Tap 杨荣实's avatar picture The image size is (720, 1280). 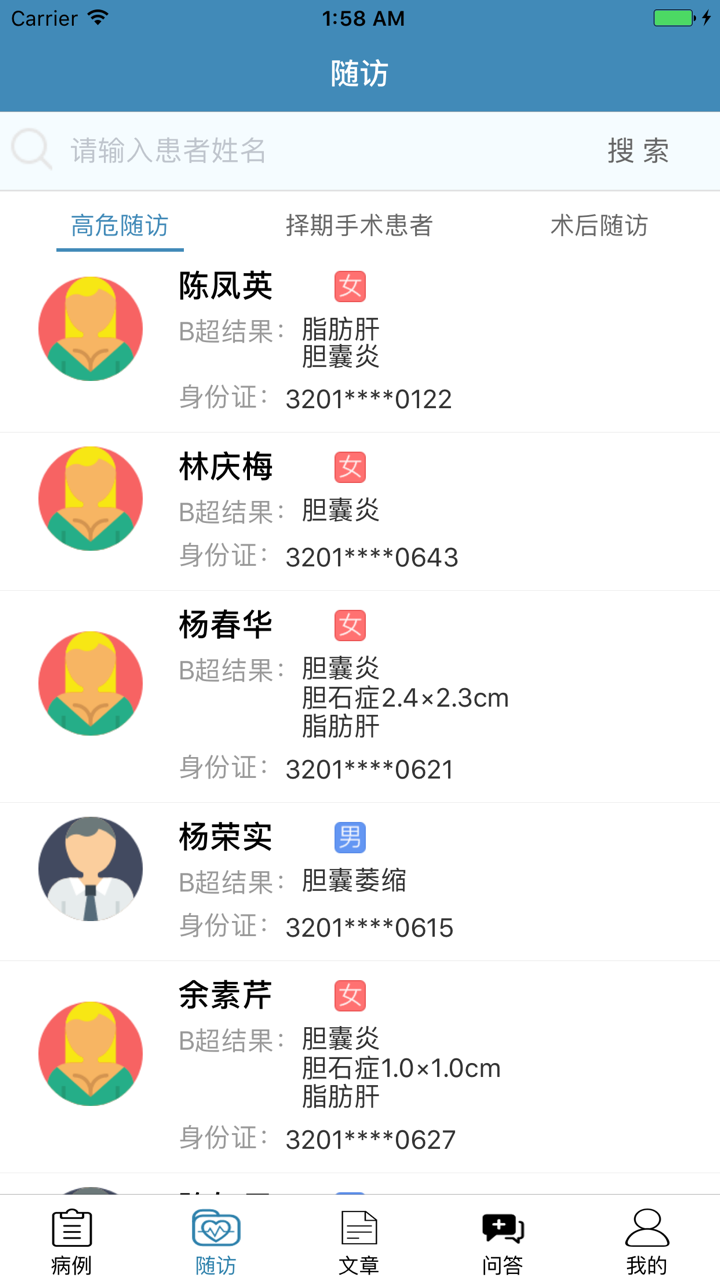point(90,868)
